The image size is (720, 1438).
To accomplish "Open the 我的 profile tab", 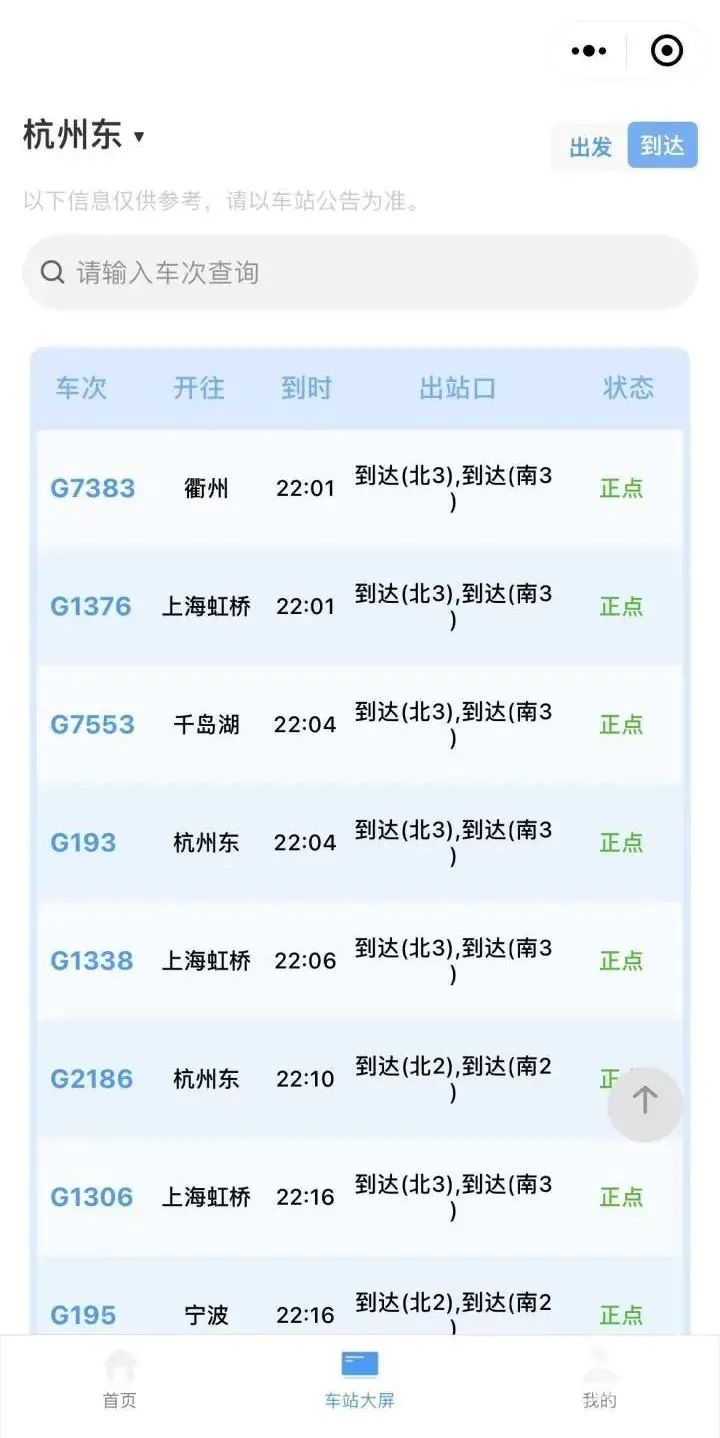I will 599,1380.
